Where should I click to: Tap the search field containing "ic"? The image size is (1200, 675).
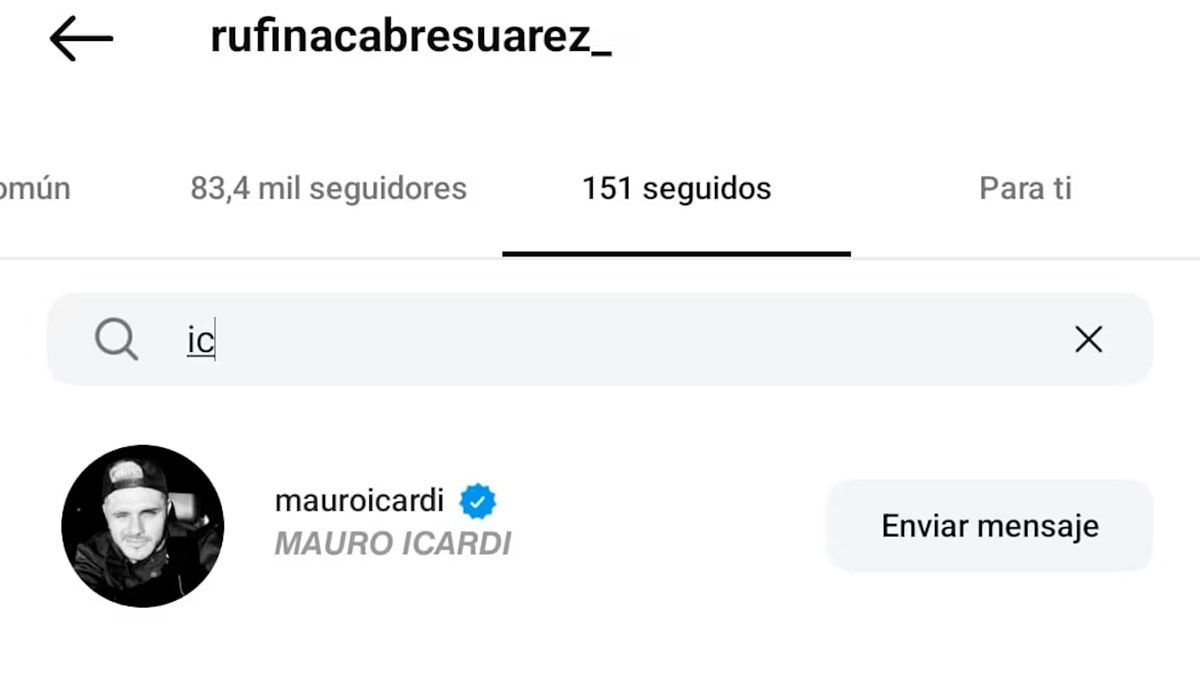[600, 340]
